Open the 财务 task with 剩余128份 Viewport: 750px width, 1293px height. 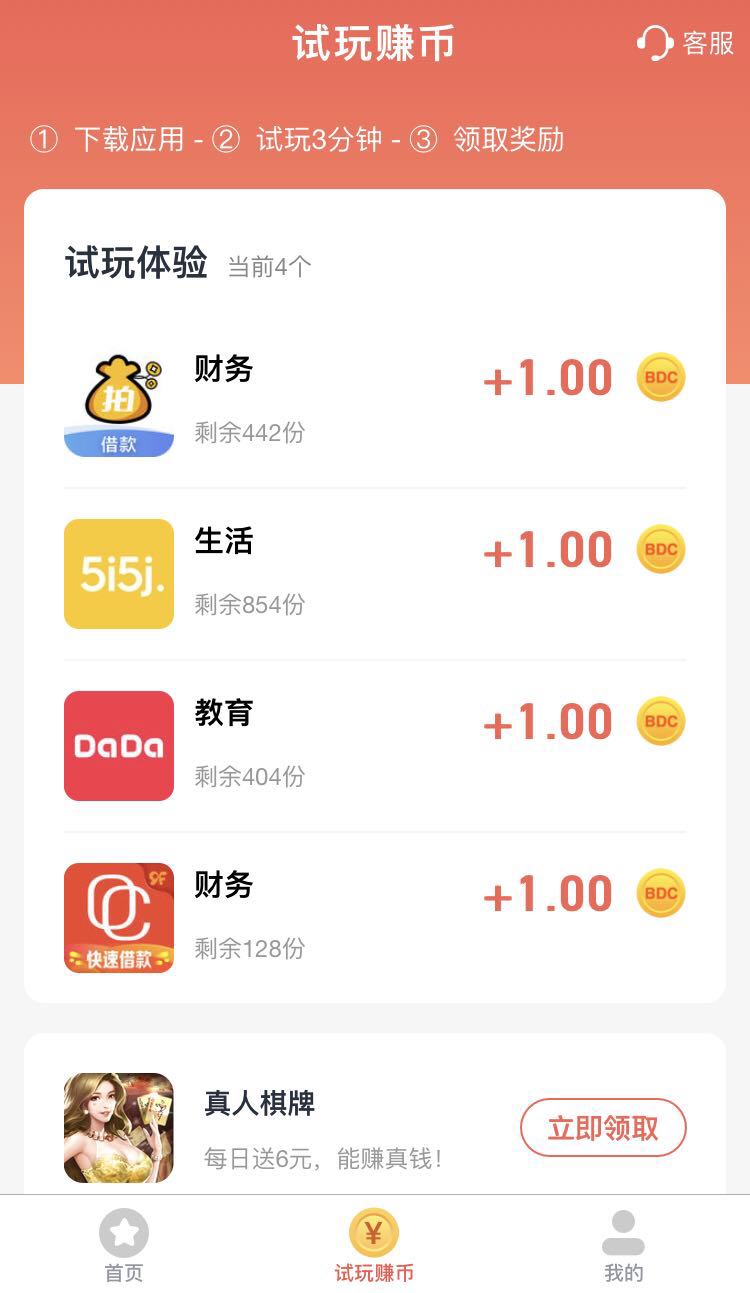[x=374, y=918]
